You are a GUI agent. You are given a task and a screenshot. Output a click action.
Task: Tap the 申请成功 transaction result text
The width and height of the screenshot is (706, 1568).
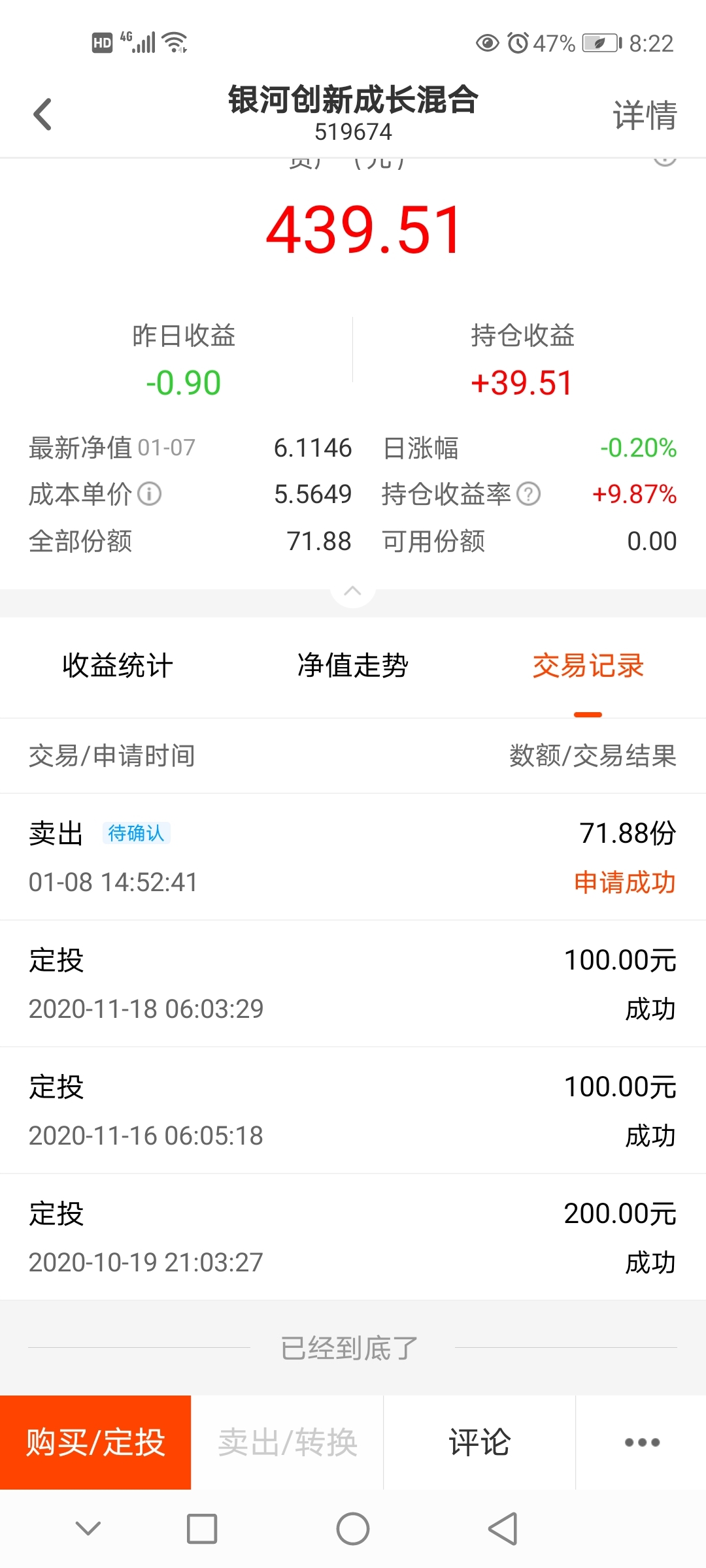623,882
